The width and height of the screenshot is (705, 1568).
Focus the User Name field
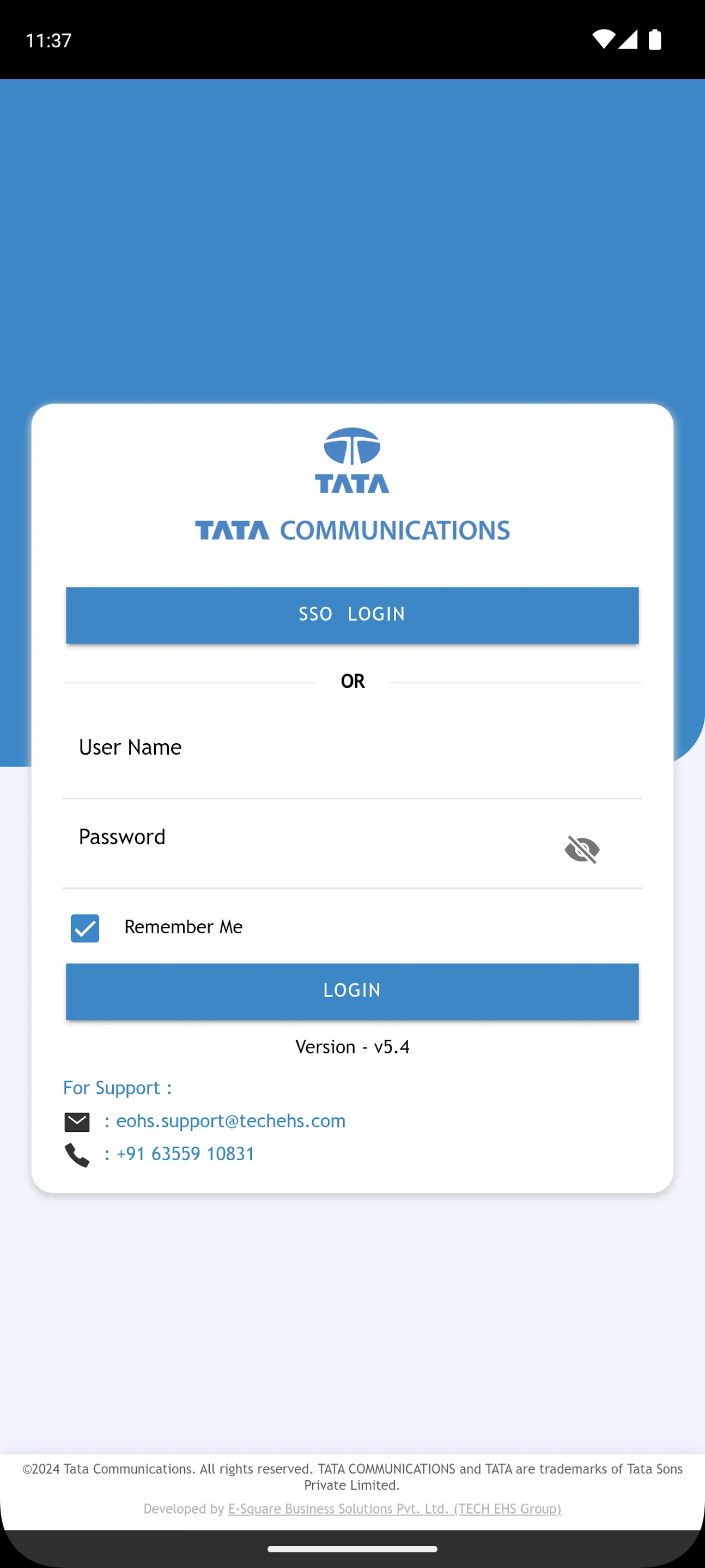point(352,754)
